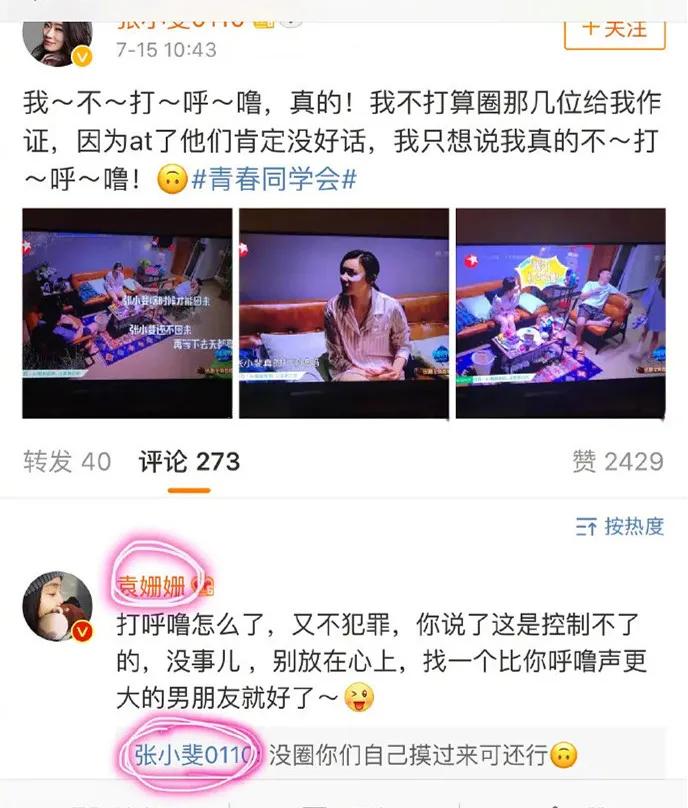Like the post via 赞 2429
Image resolution: width=688 pixels, height=808 pixels.
[617, 461]
